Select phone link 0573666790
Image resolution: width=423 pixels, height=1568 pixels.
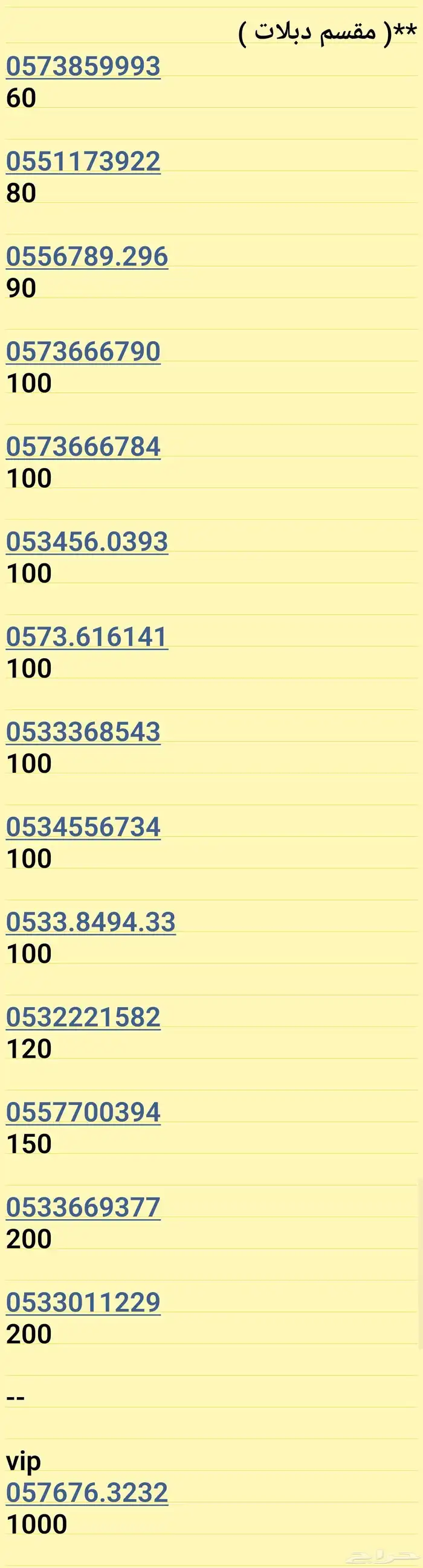[x=83, y=351]
